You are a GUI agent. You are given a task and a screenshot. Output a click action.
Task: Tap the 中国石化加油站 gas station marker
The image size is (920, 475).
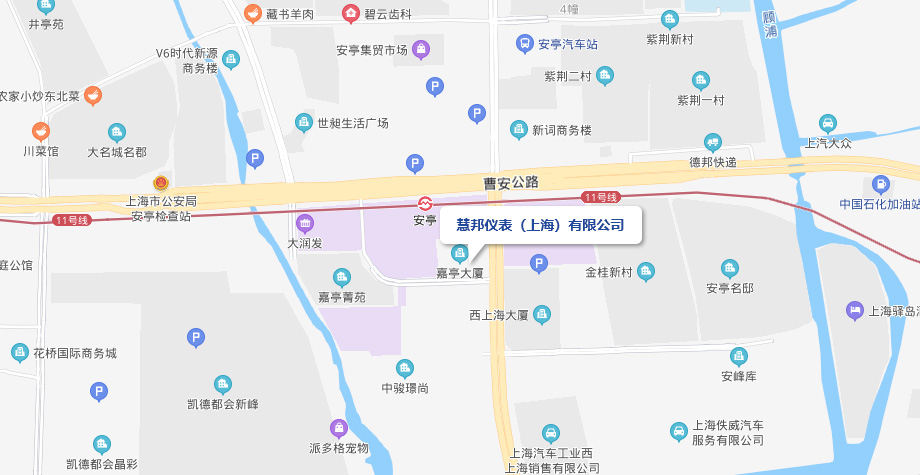point(879,184)
